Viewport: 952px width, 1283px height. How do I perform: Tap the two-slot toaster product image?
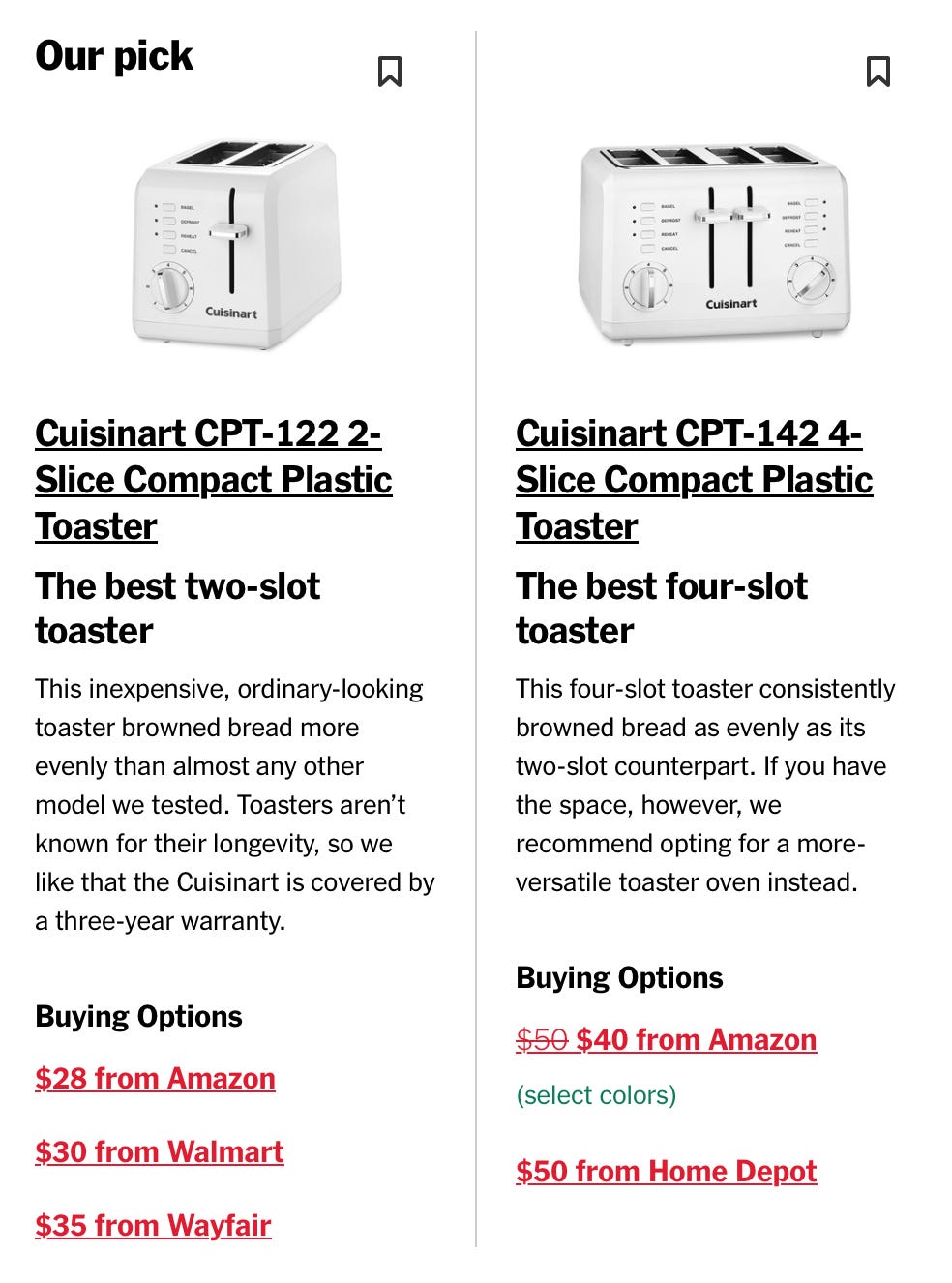pos(236,245)
